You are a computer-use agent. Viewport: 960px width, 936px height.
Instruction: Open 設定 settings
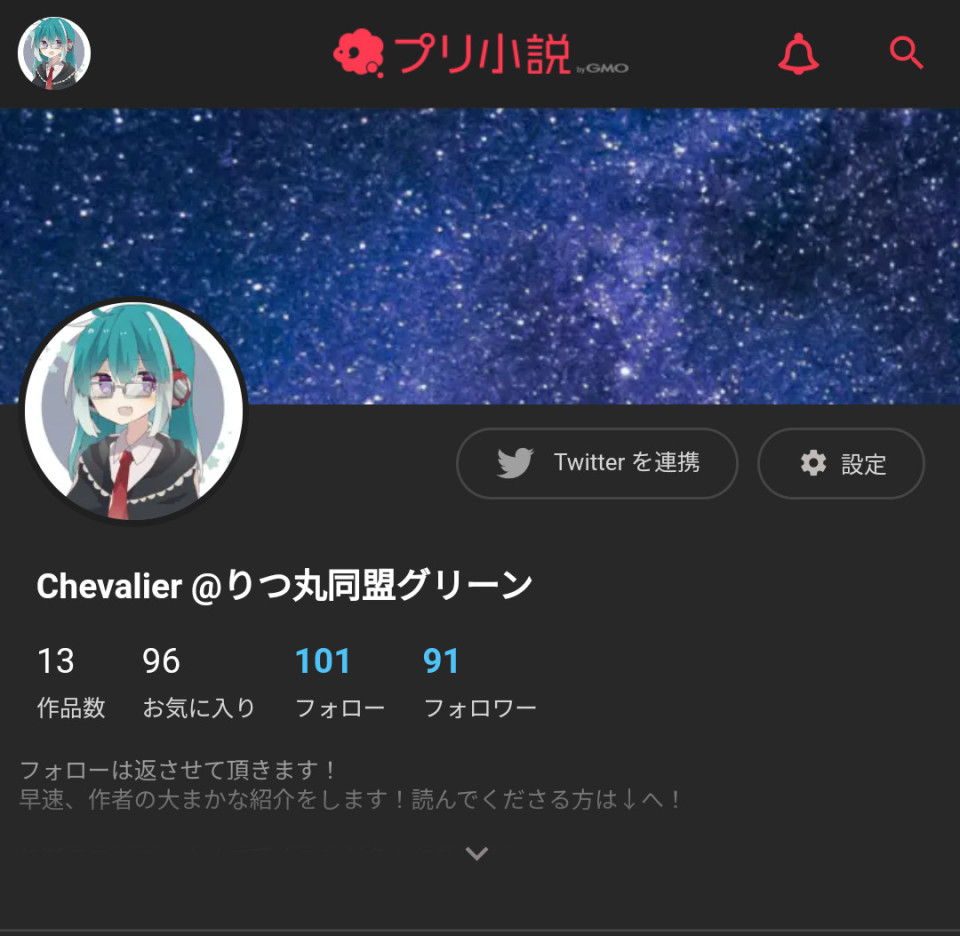841,463
